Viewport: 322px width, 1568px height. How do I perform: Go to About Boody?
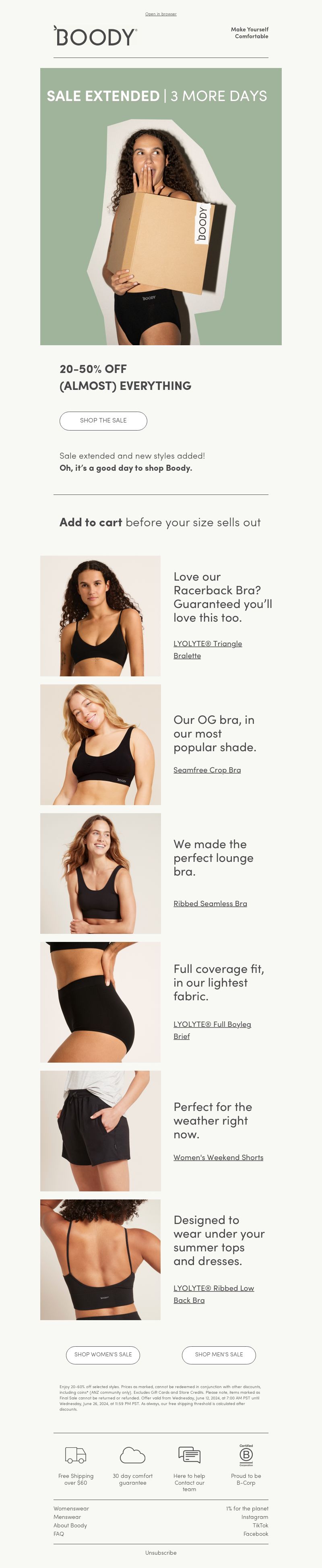70,1526
